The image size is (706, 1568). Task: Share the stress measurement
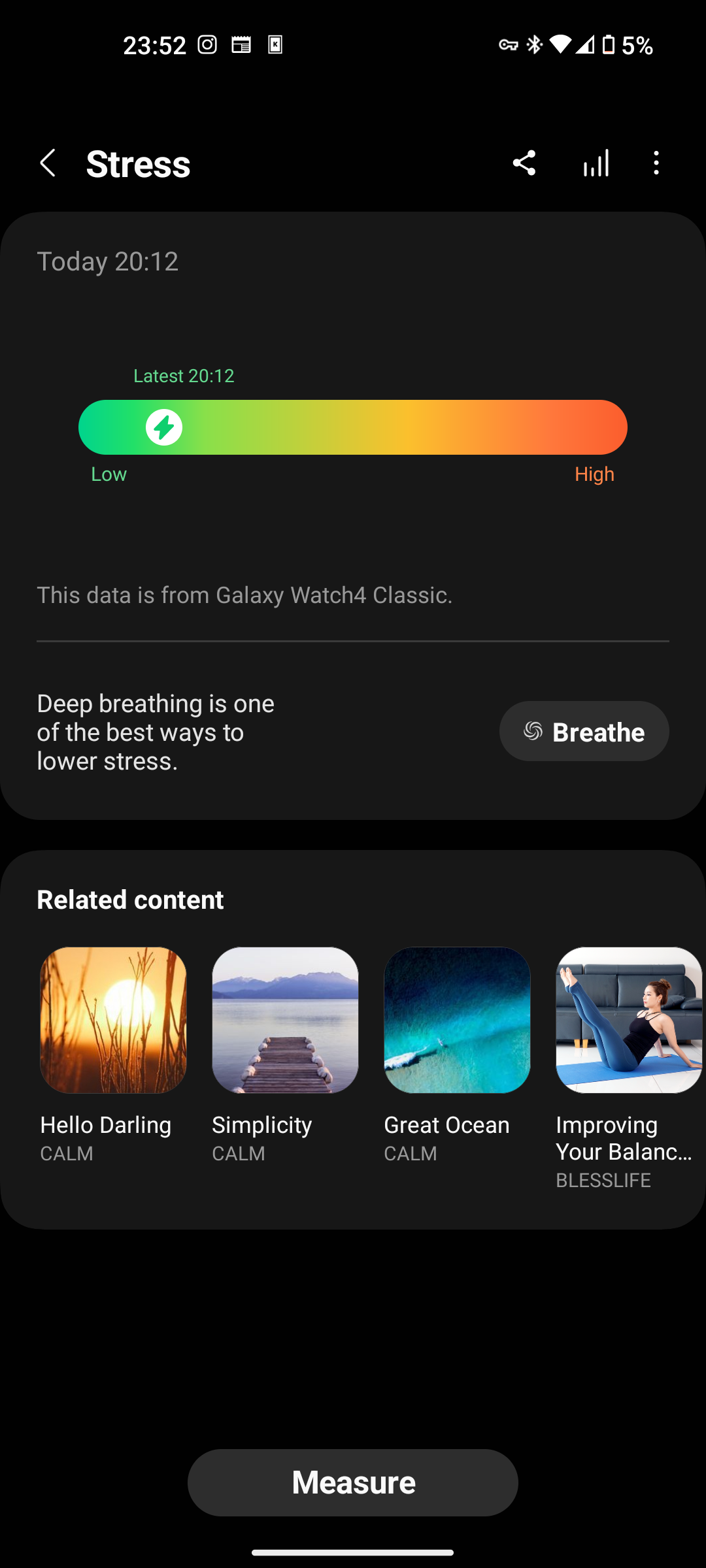point(524,163)
